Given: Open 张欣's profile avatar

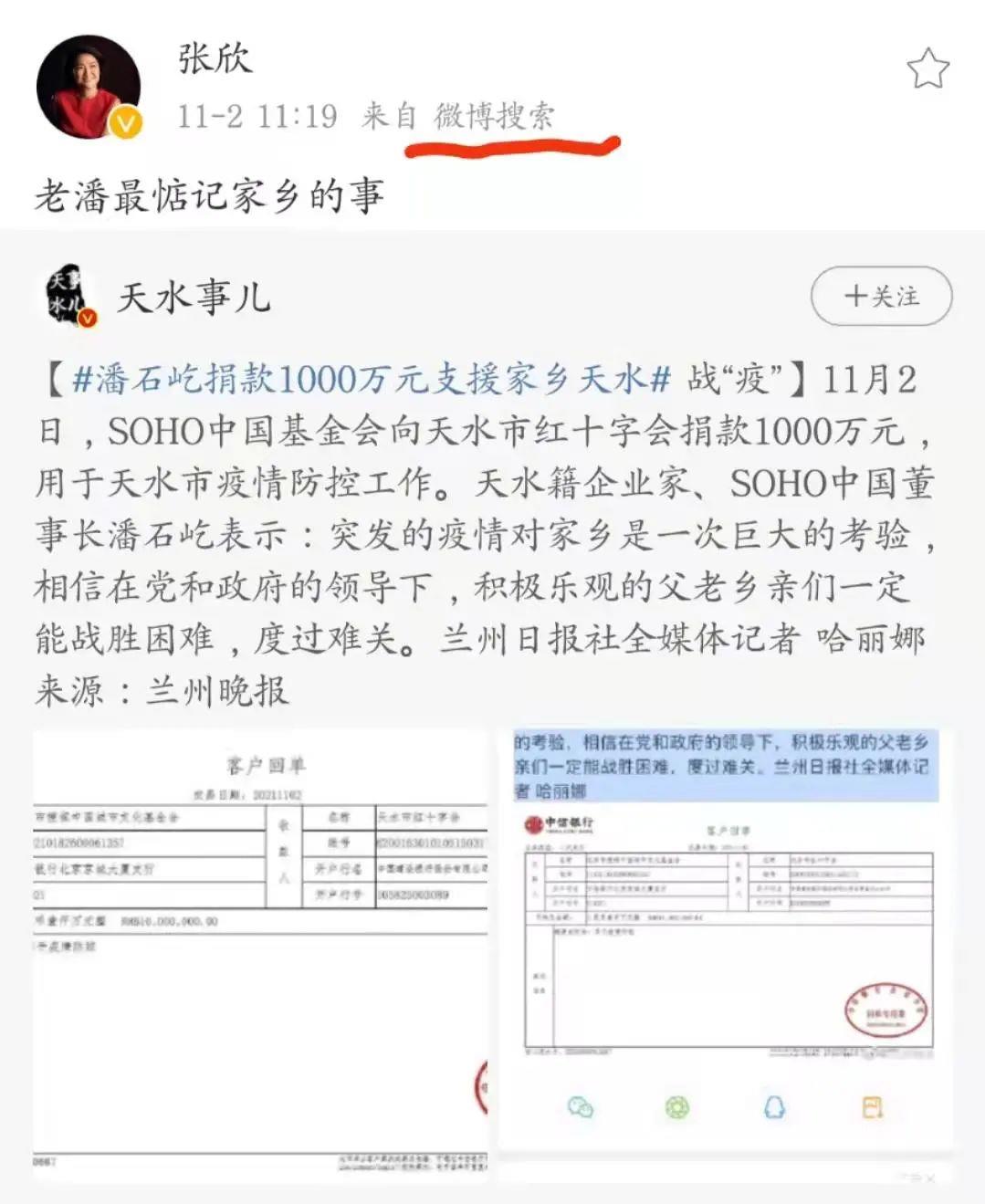Looking at the screenshot, I should [x=89, y=88].
